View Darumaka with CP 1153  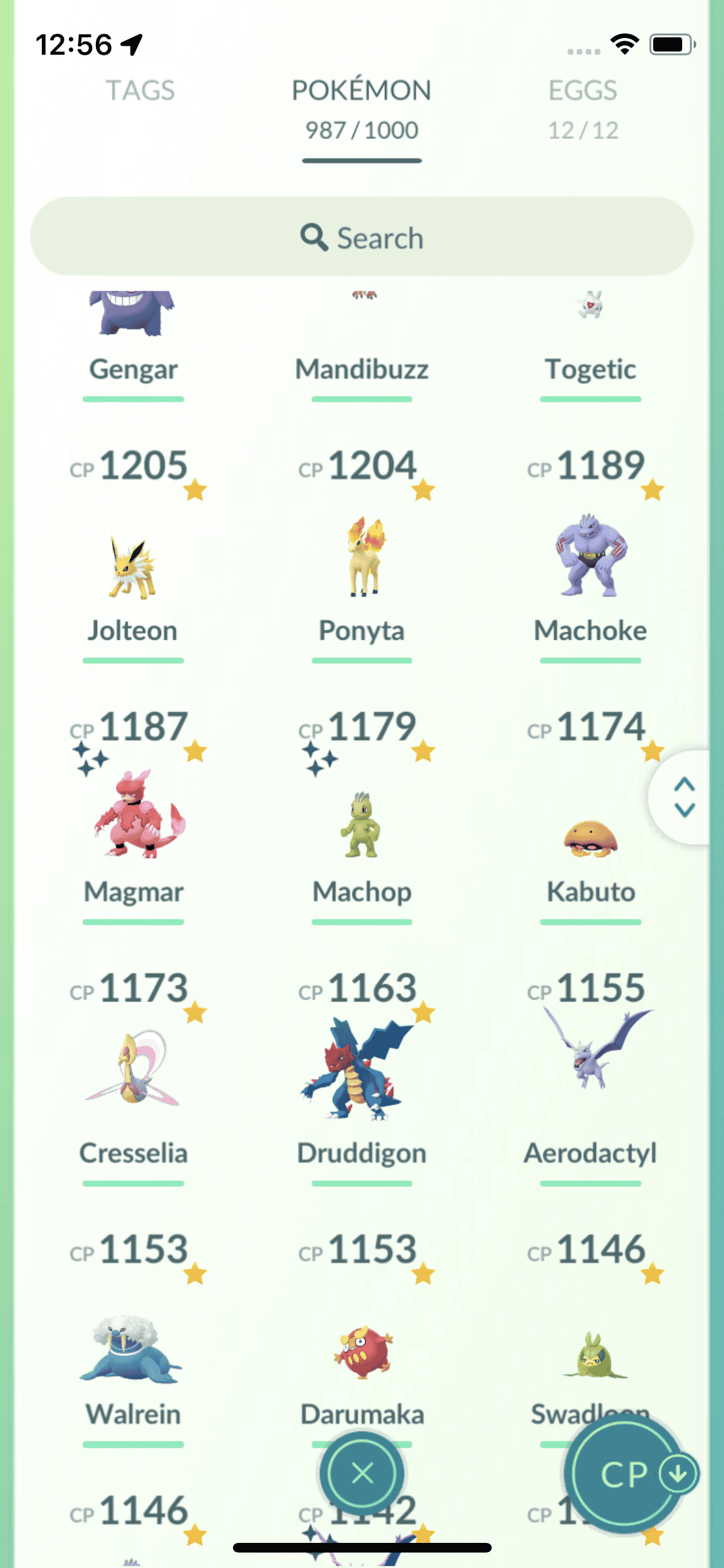click(362, 1352)
